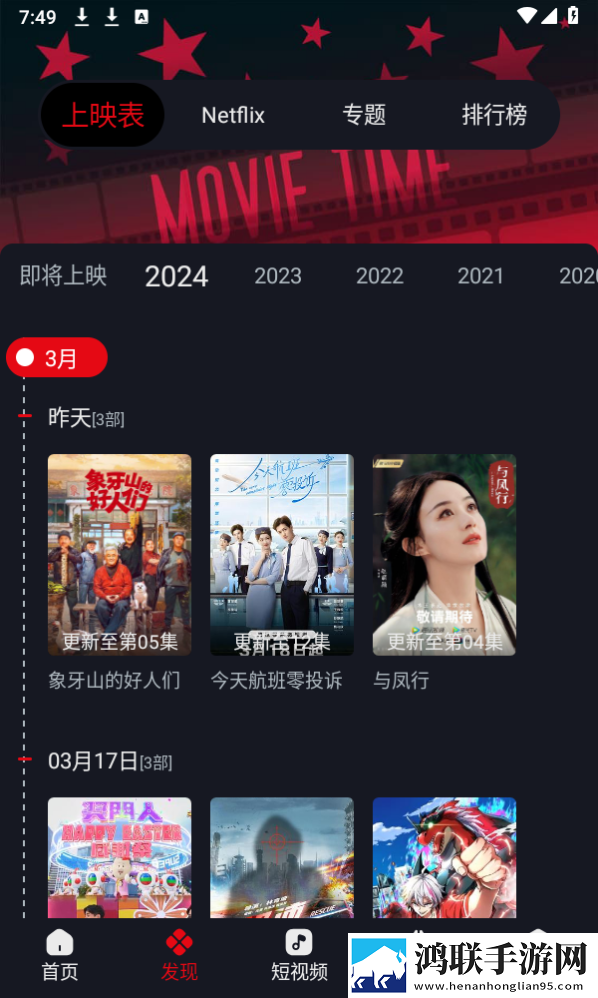Screen dimensions: 598x998
Task: Go to the 排行榜 rankings tab
Action: (494, 115)
